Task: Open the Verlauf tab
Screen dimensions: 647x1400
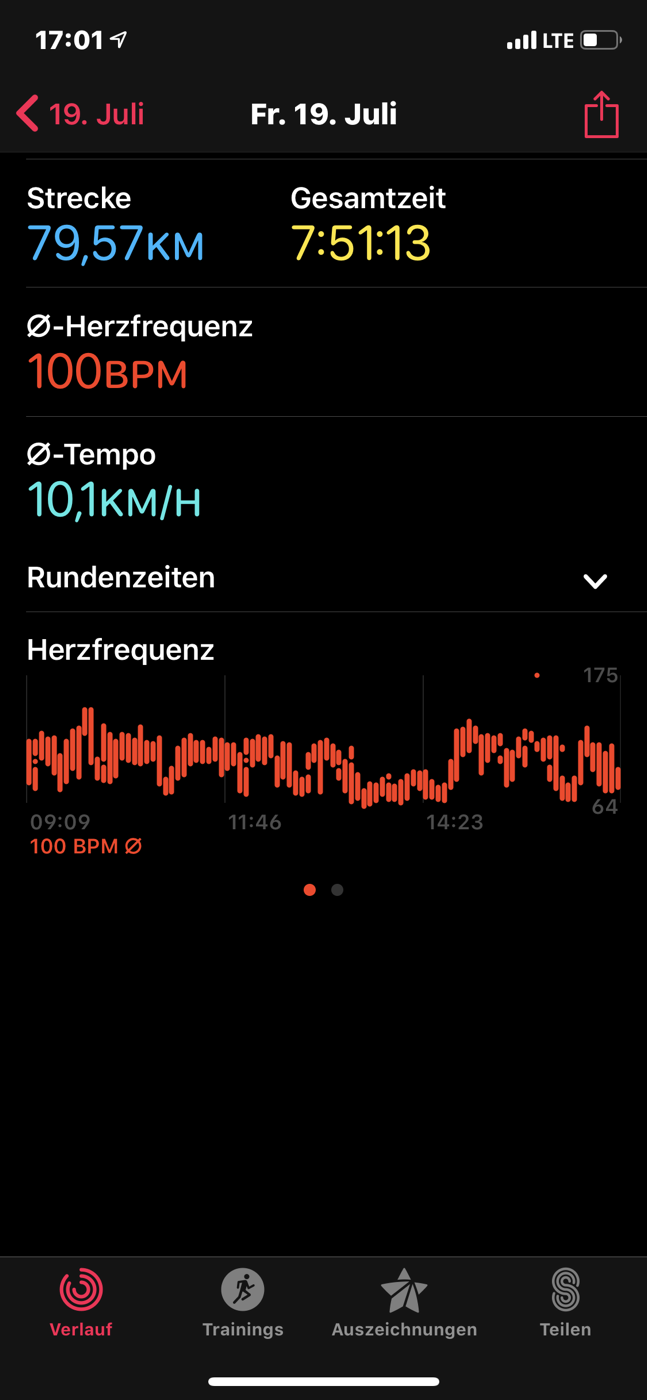Action: click(81, 1301)
